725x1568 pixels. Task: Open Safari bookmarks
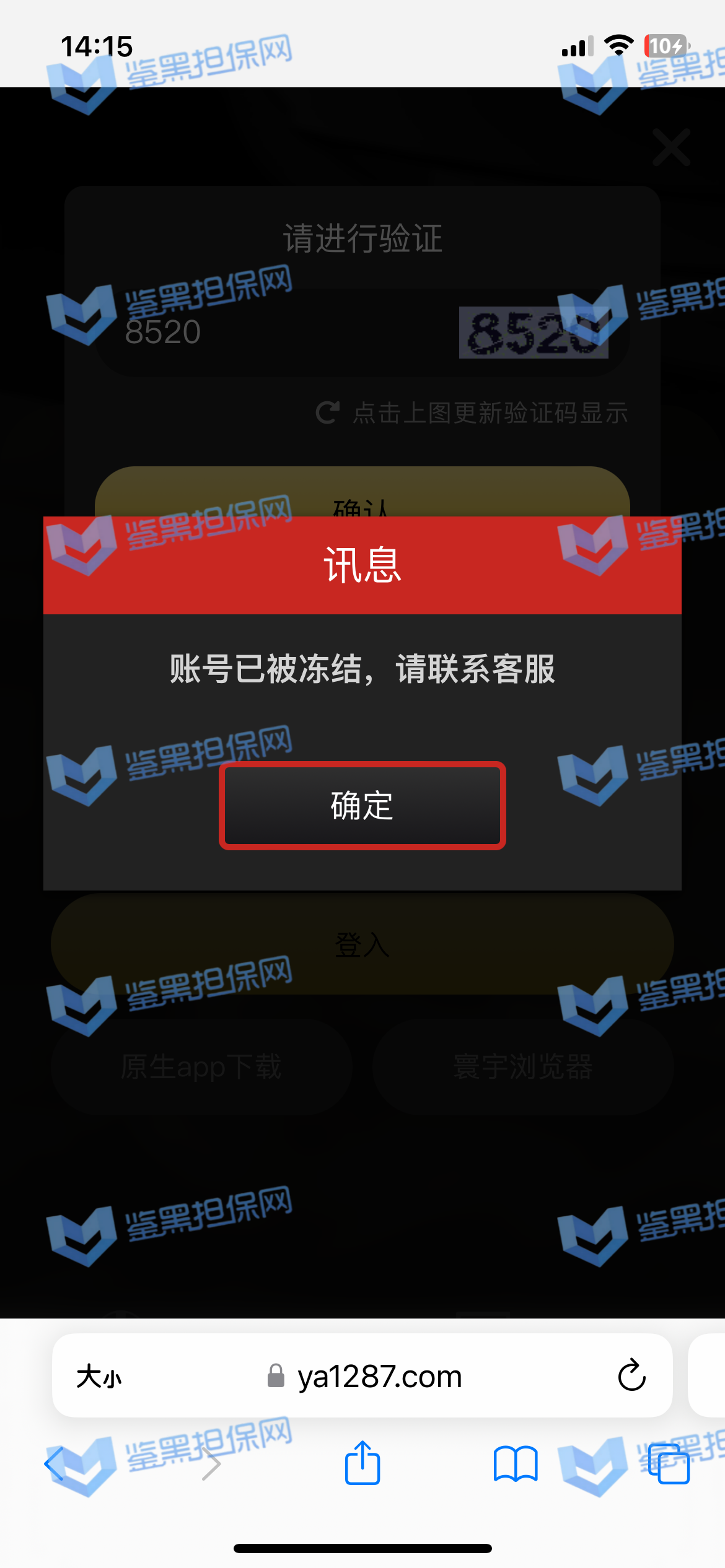click(515, 1464)
